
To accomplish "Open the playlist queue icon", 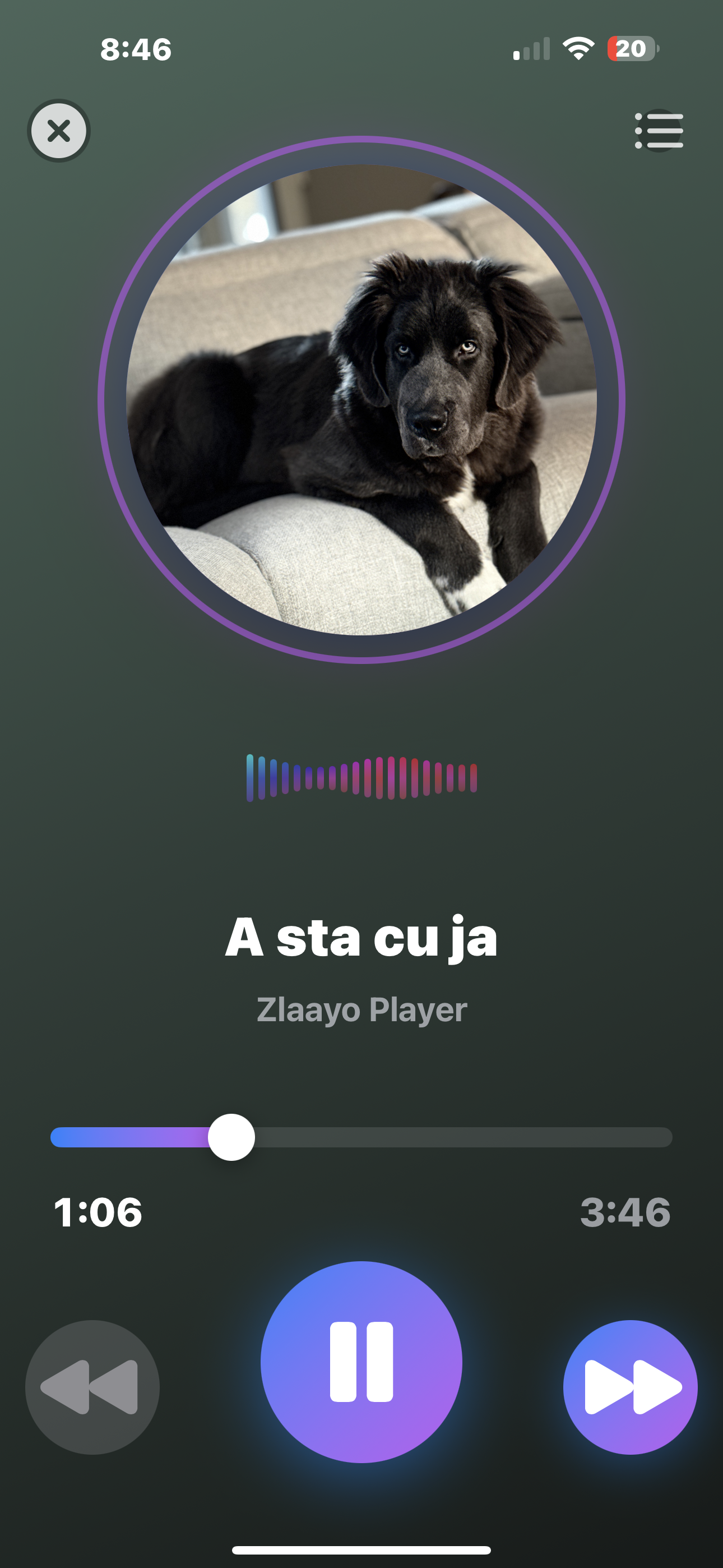I will coord(659,131).
